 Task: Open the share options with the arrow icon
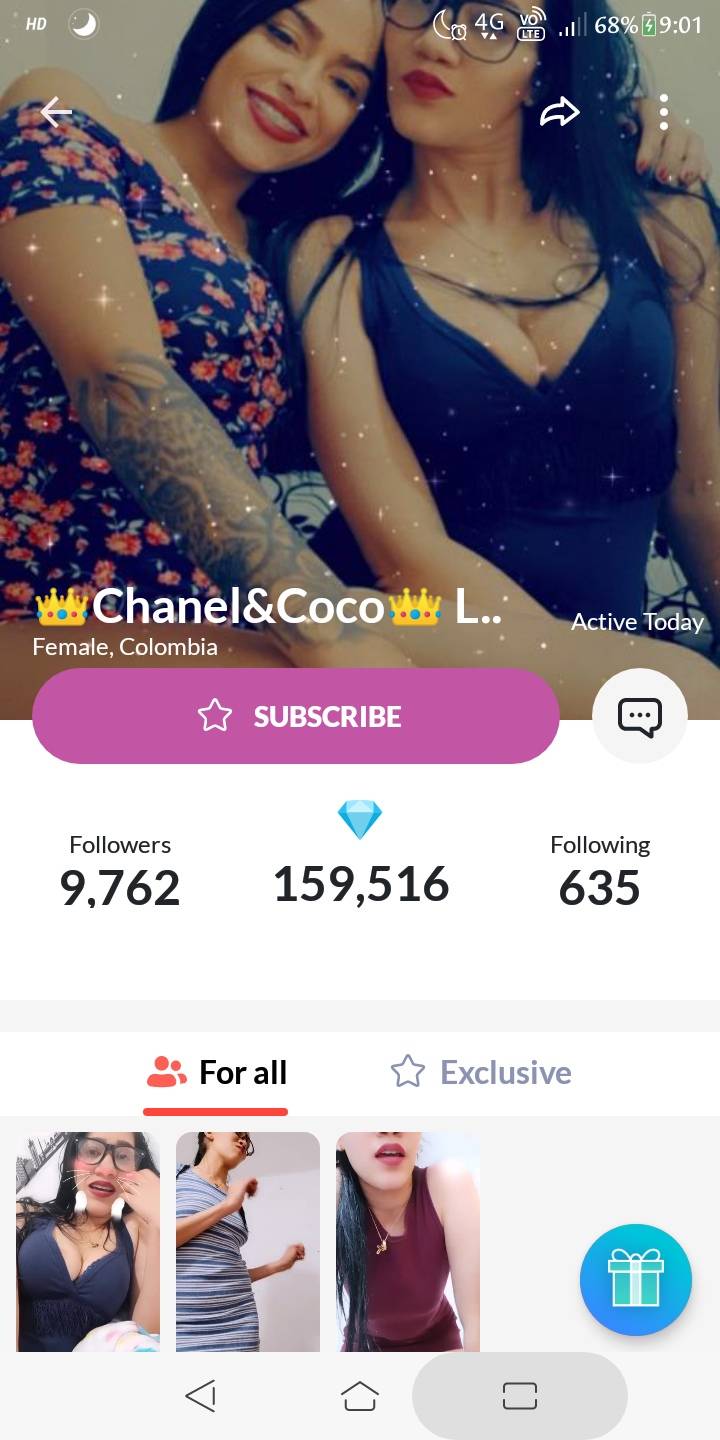(560, 113)
